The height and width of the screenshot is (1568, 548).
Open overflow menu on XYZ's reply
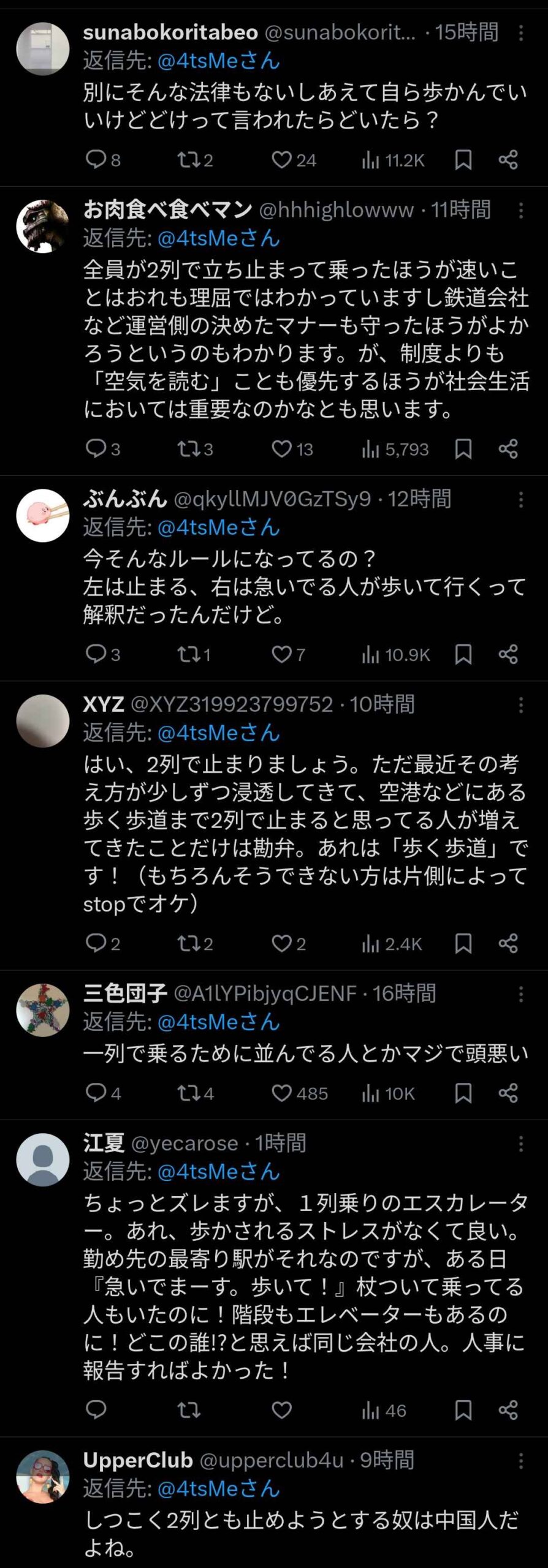(520, 705)
